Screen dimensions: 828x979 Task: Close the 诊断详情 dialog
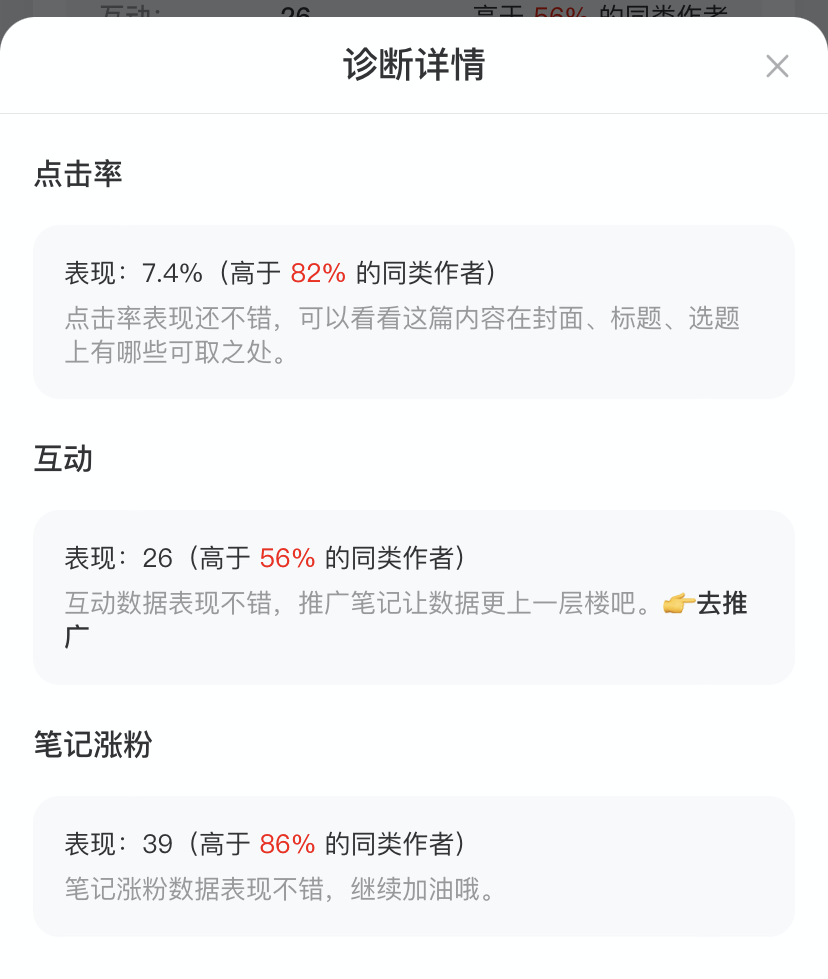pos(777,67)
